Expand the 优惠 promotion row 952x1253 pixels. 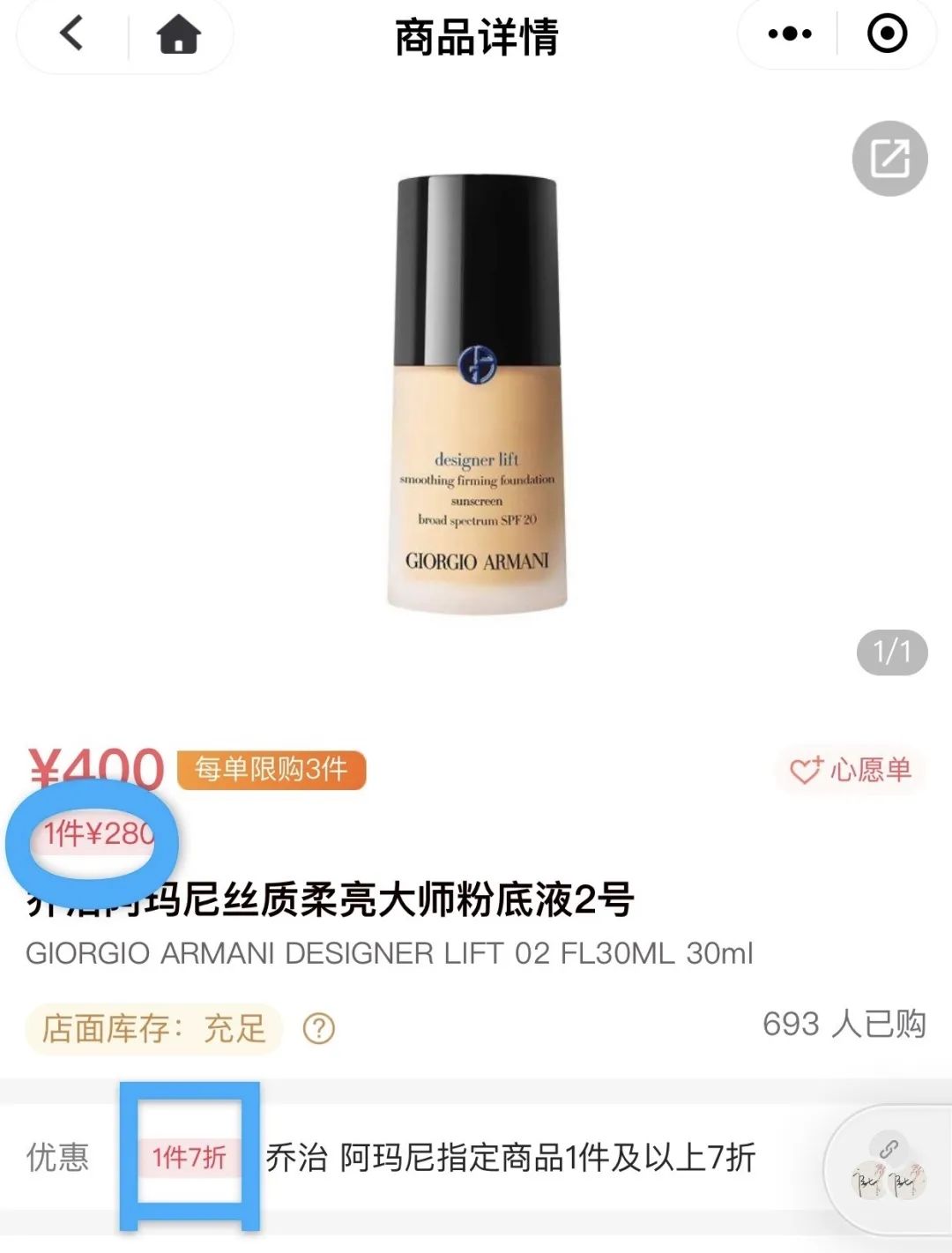(x=60, y=1158)
